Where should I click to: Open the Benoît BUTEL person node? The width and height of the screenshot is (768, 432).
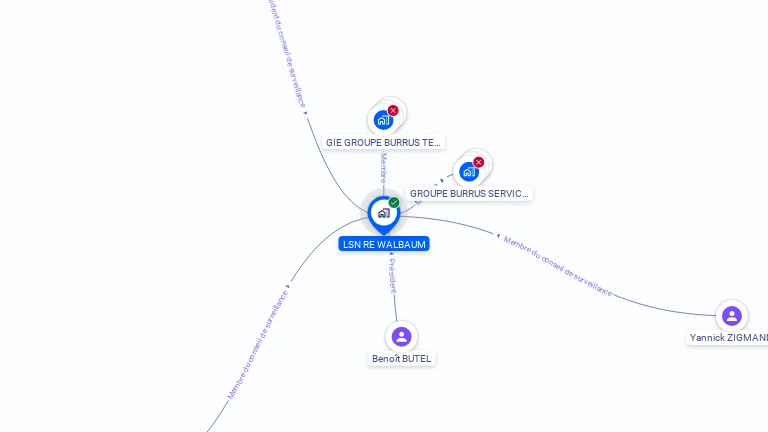point(402,337)
